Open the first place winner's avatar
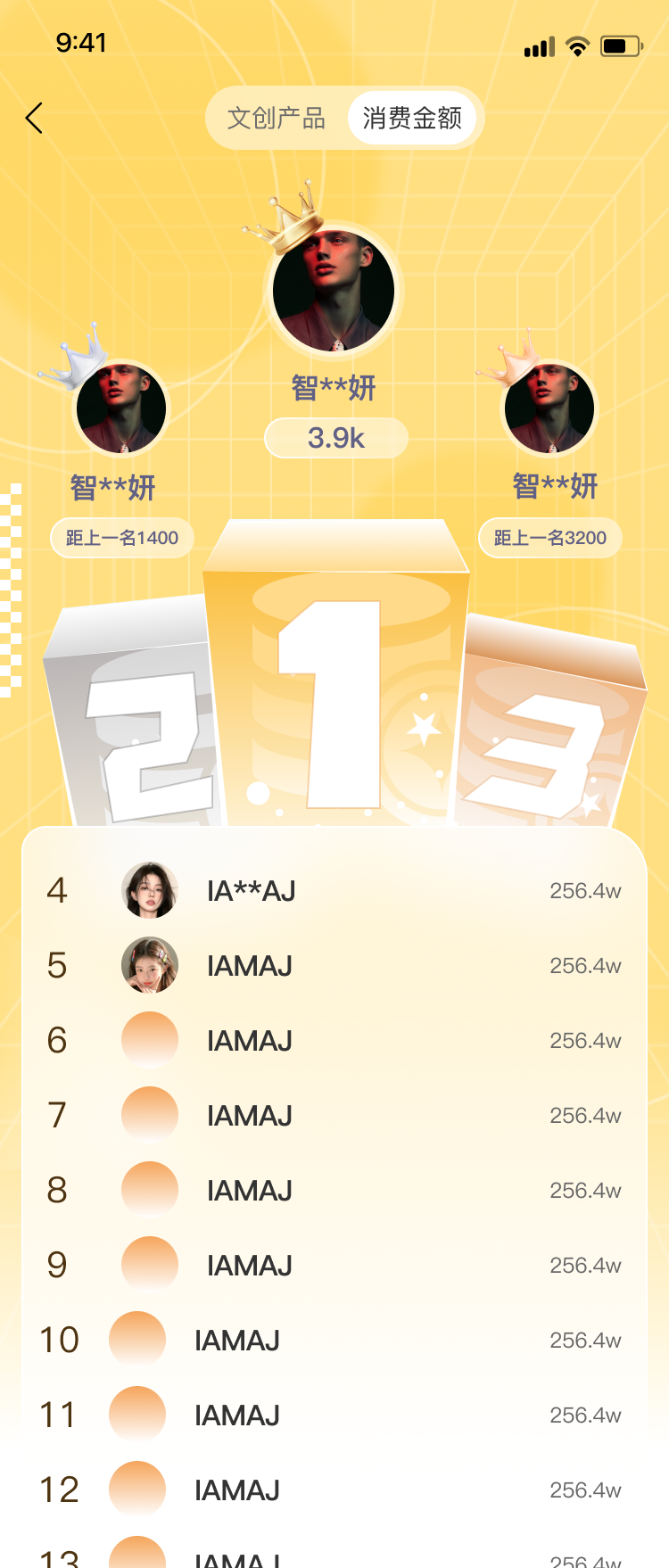The height and width of the screenshot is (1568, 669). pyautogui.click(x=334, y=290)
